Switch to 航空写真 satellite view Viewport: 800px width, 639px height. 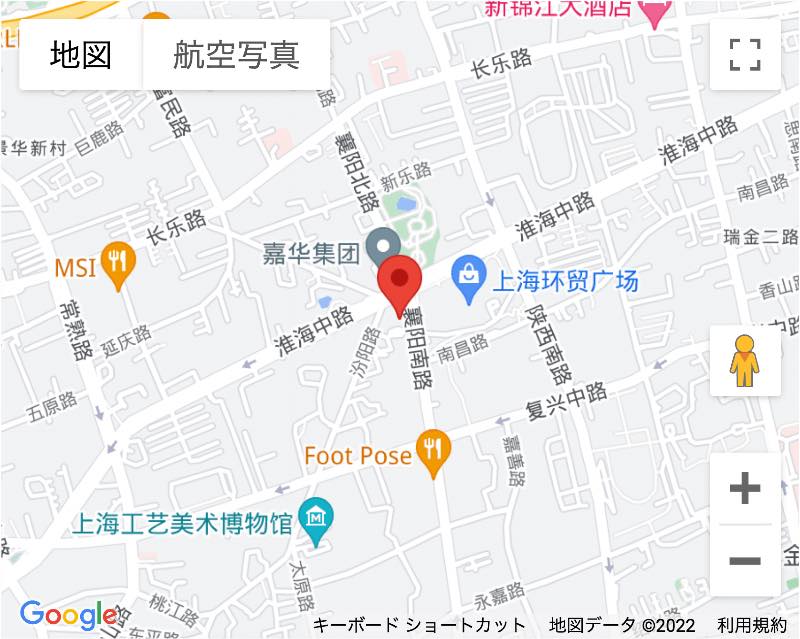[237, 55]
